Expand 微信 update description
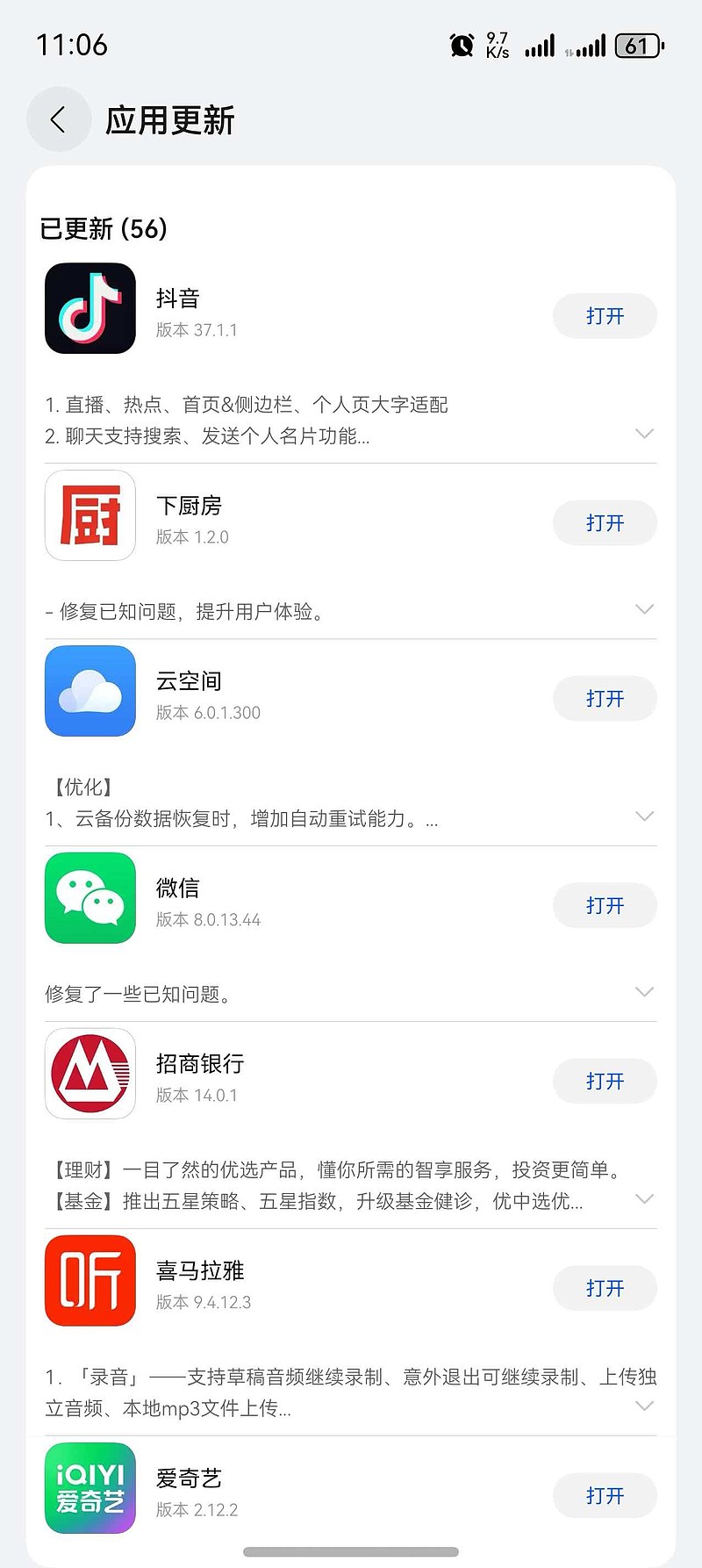The image size is (702, 1568). click(x=645, y=992)
